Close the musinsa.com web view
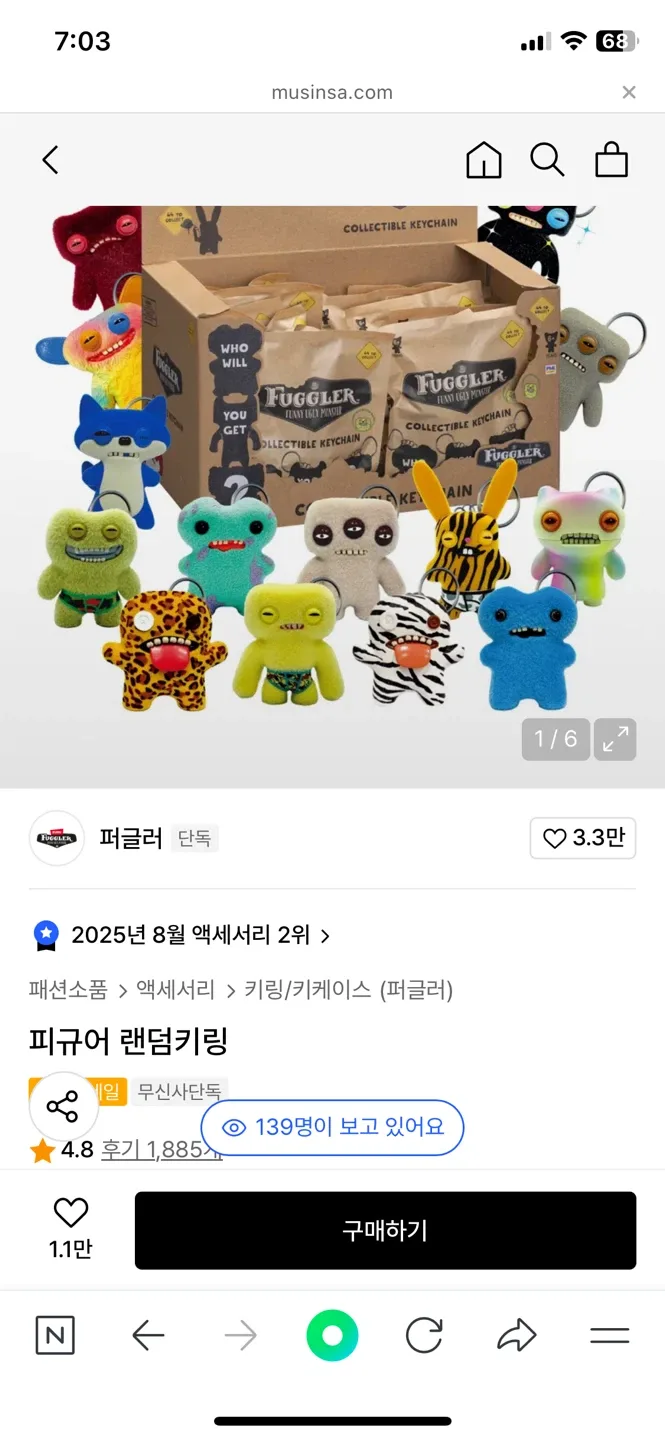The height and width of the screenshot is (1440, 665). pyautogui.click(x=629, y=92)
